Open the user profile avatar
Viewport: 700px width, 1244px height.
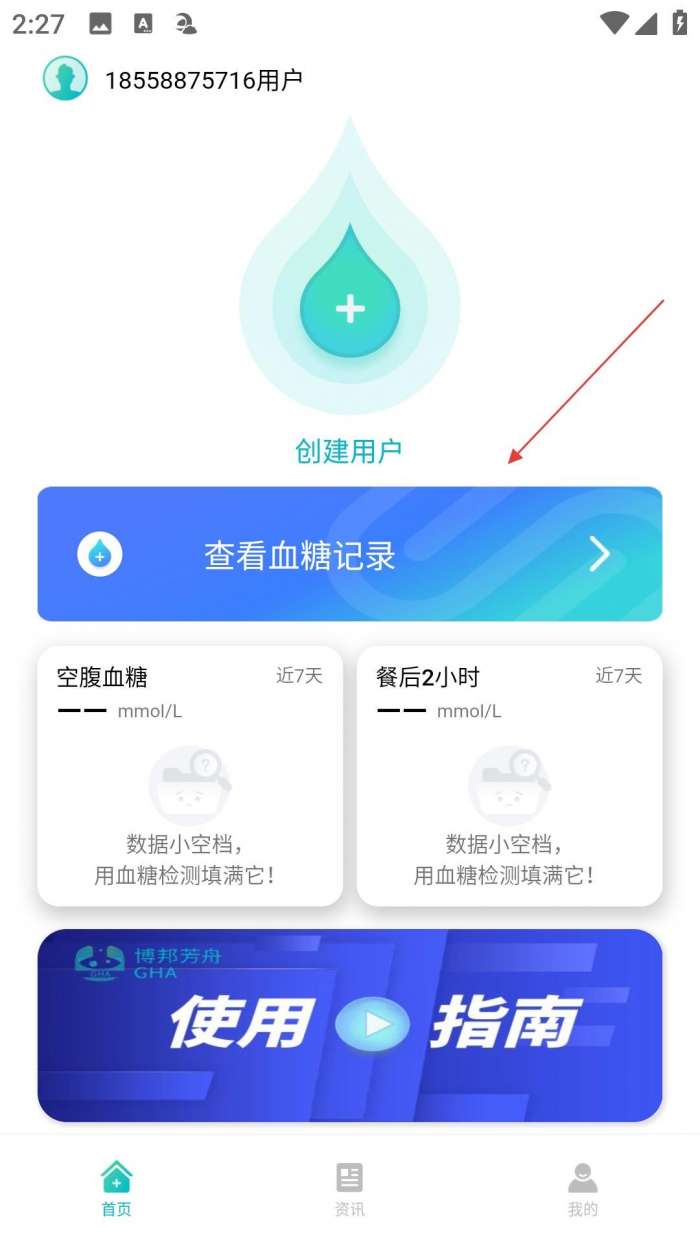[65, 79]
